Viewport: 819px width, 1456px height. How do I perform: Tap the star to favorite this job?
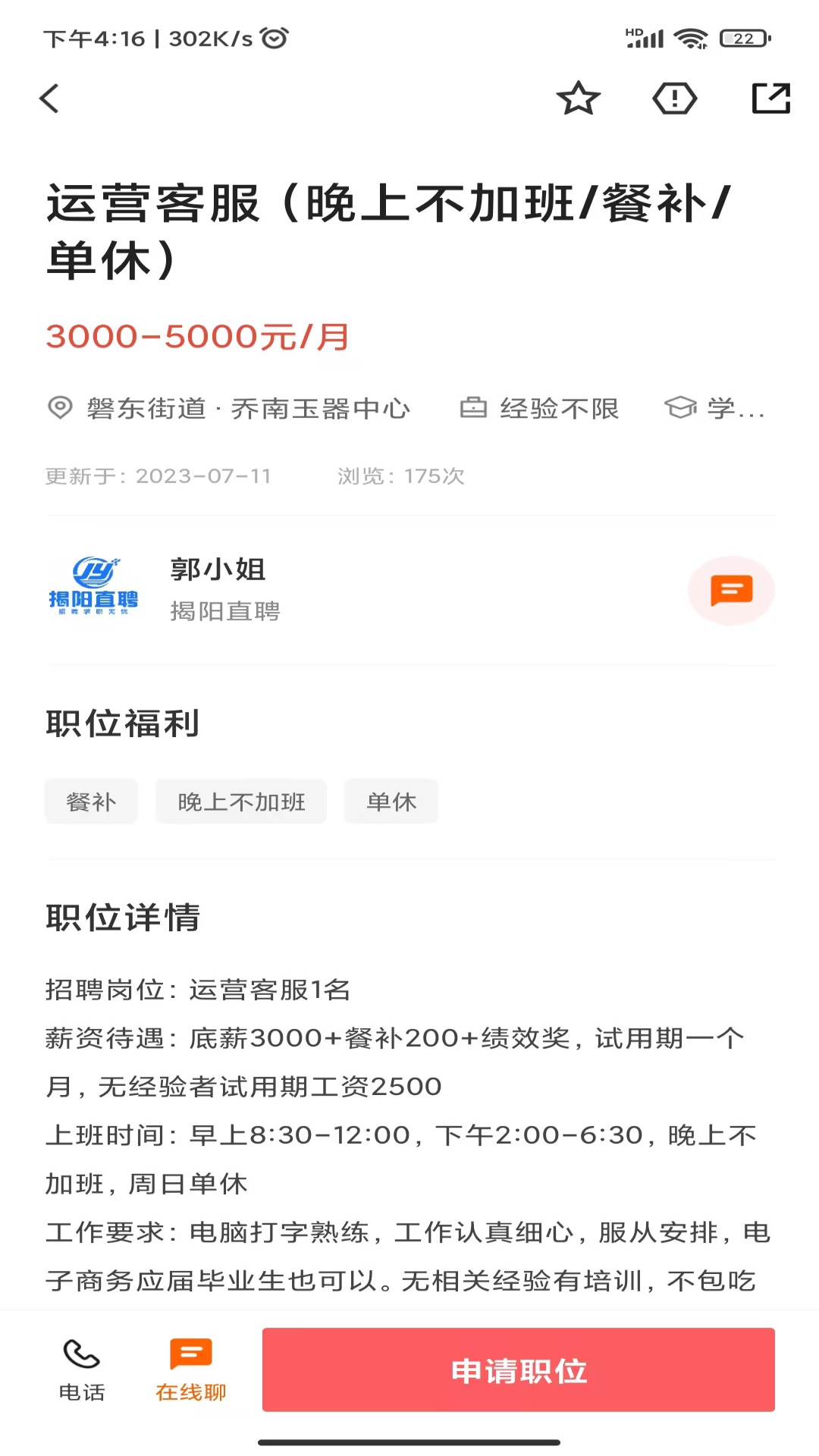579,98
